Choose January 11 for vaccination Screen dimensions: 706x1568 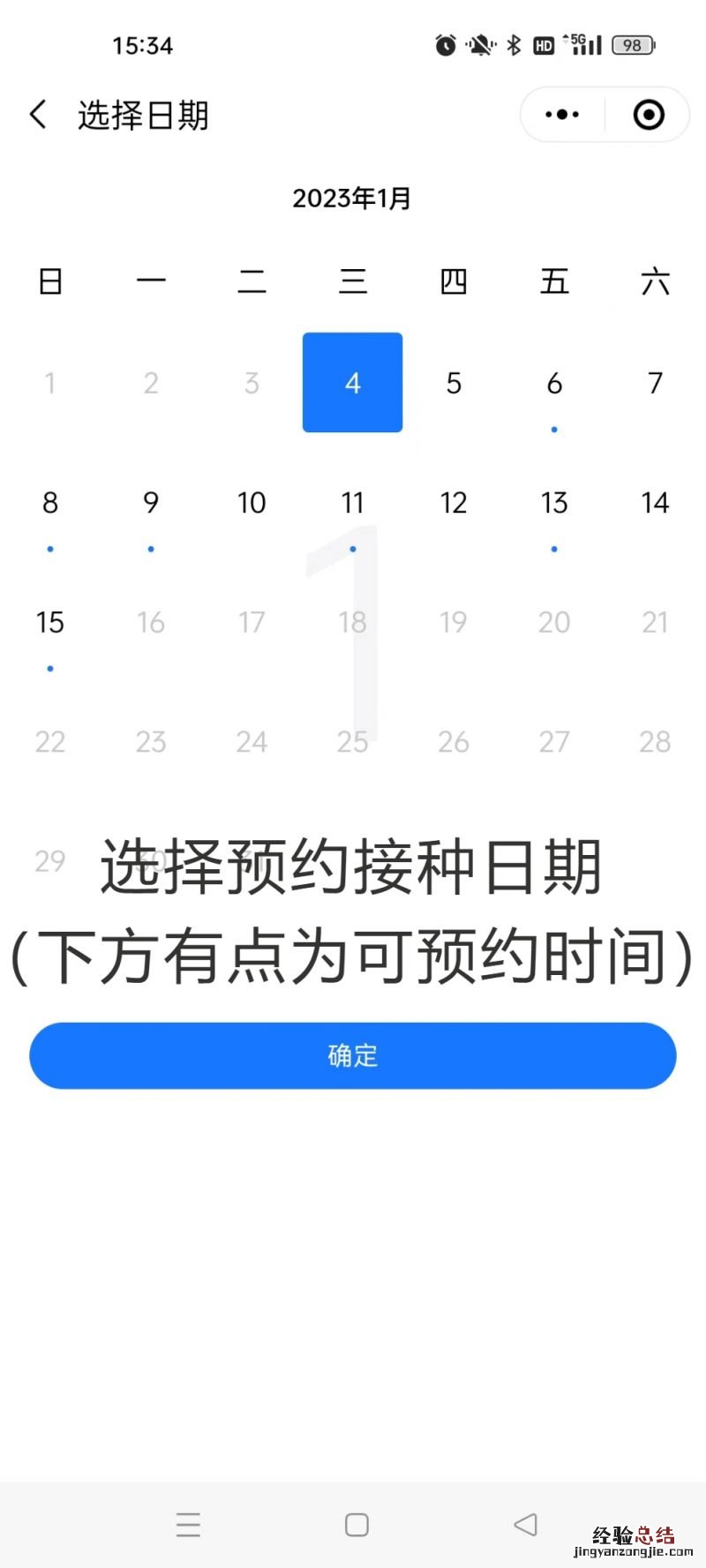coord(352,503)
